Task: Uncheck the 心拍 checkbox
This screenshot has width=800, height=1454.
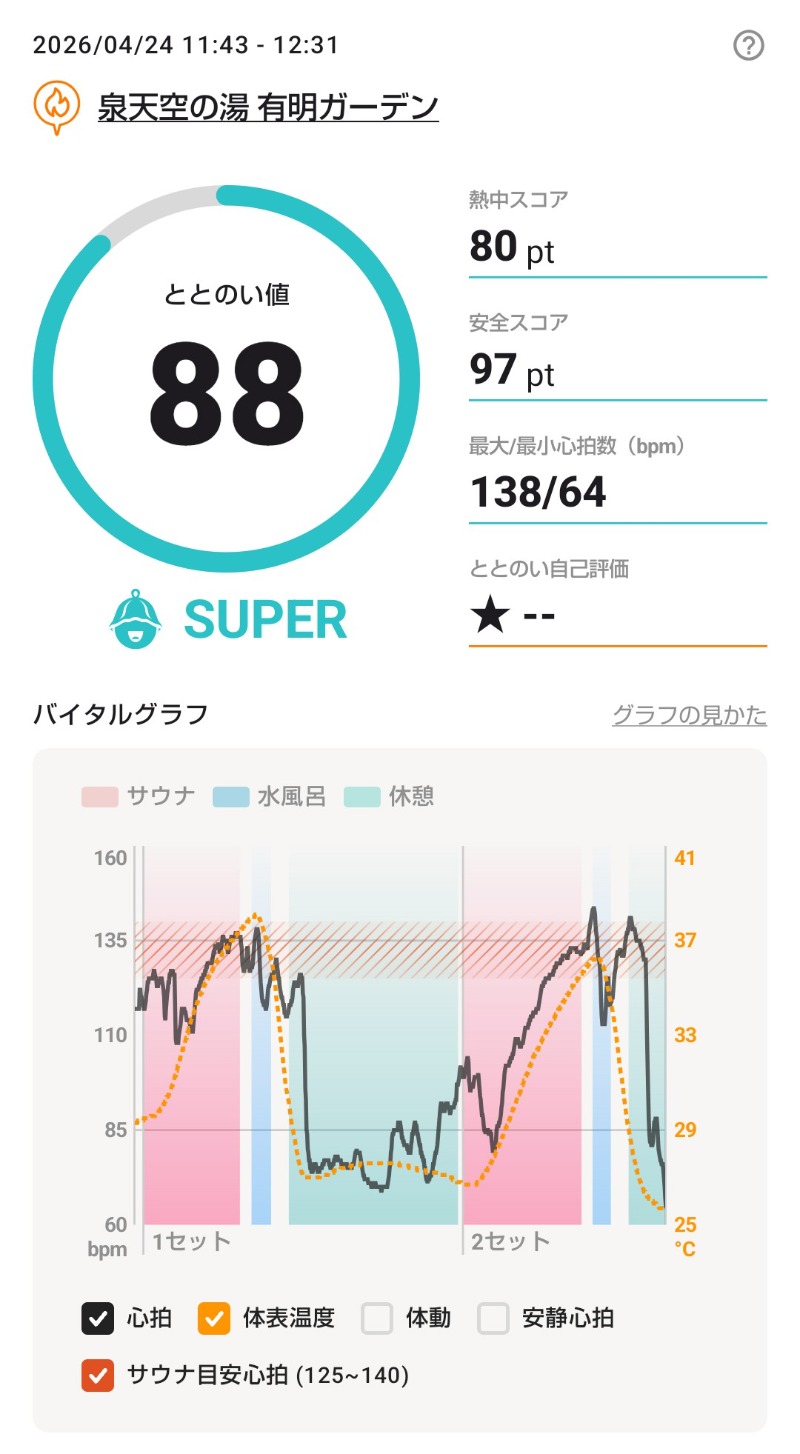Action: 98,1318
